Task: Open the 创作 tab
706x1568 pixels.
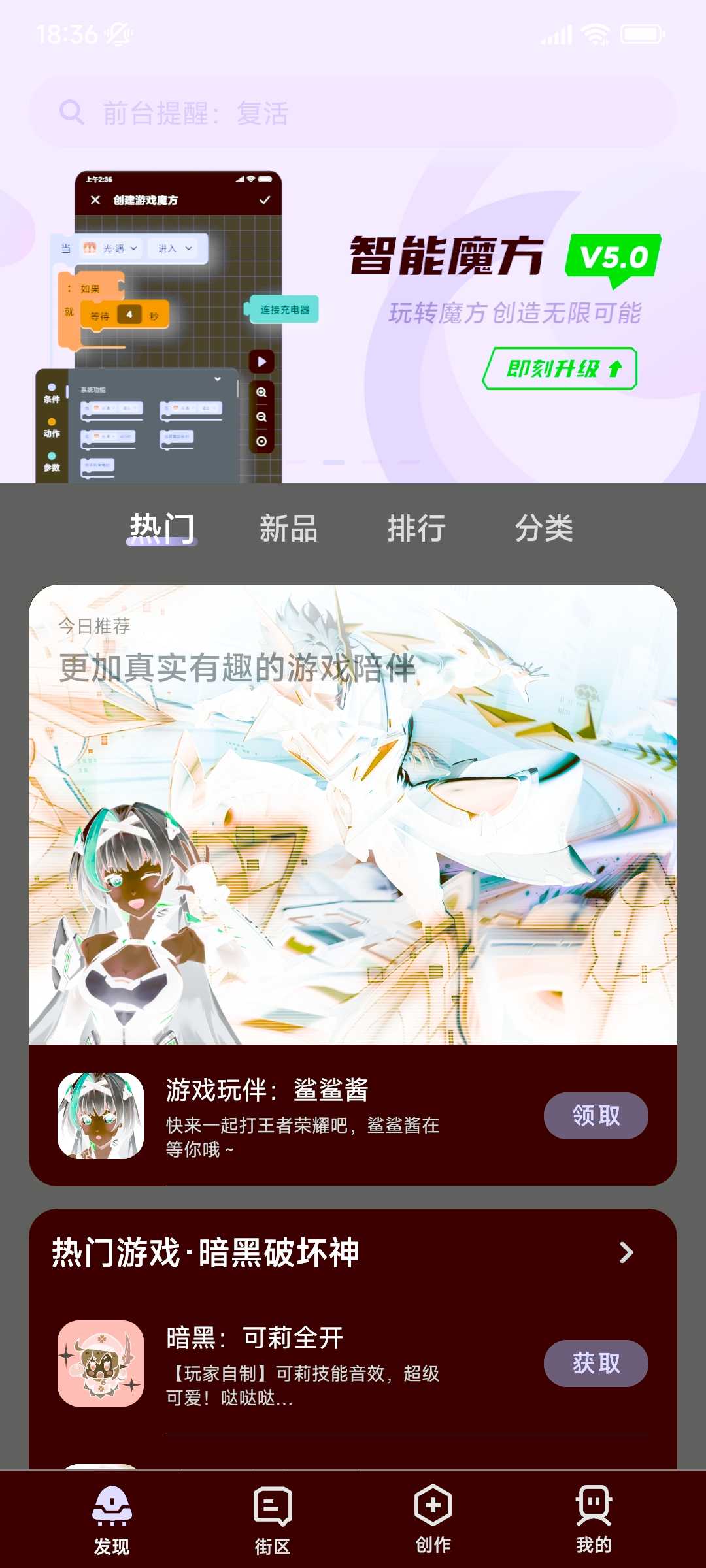Action: pyautogui.click(x=433, y=1519)
